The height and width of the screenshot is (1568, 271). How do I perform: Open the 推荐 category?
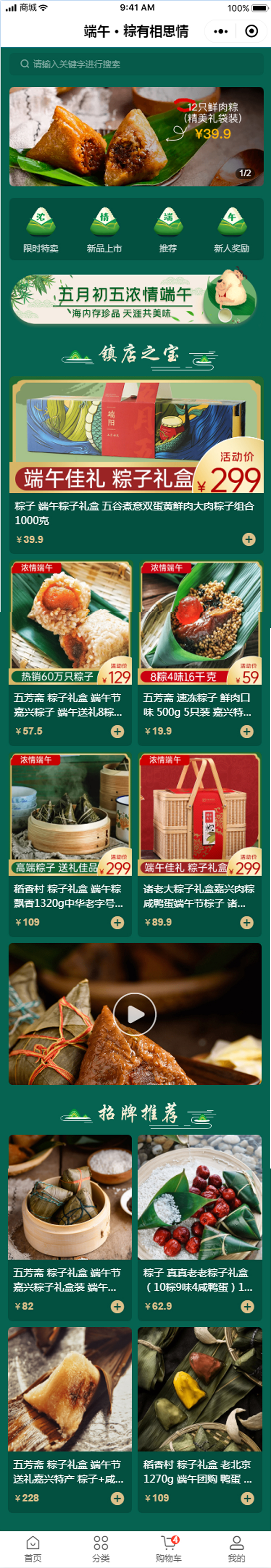(x=168, y=229)
